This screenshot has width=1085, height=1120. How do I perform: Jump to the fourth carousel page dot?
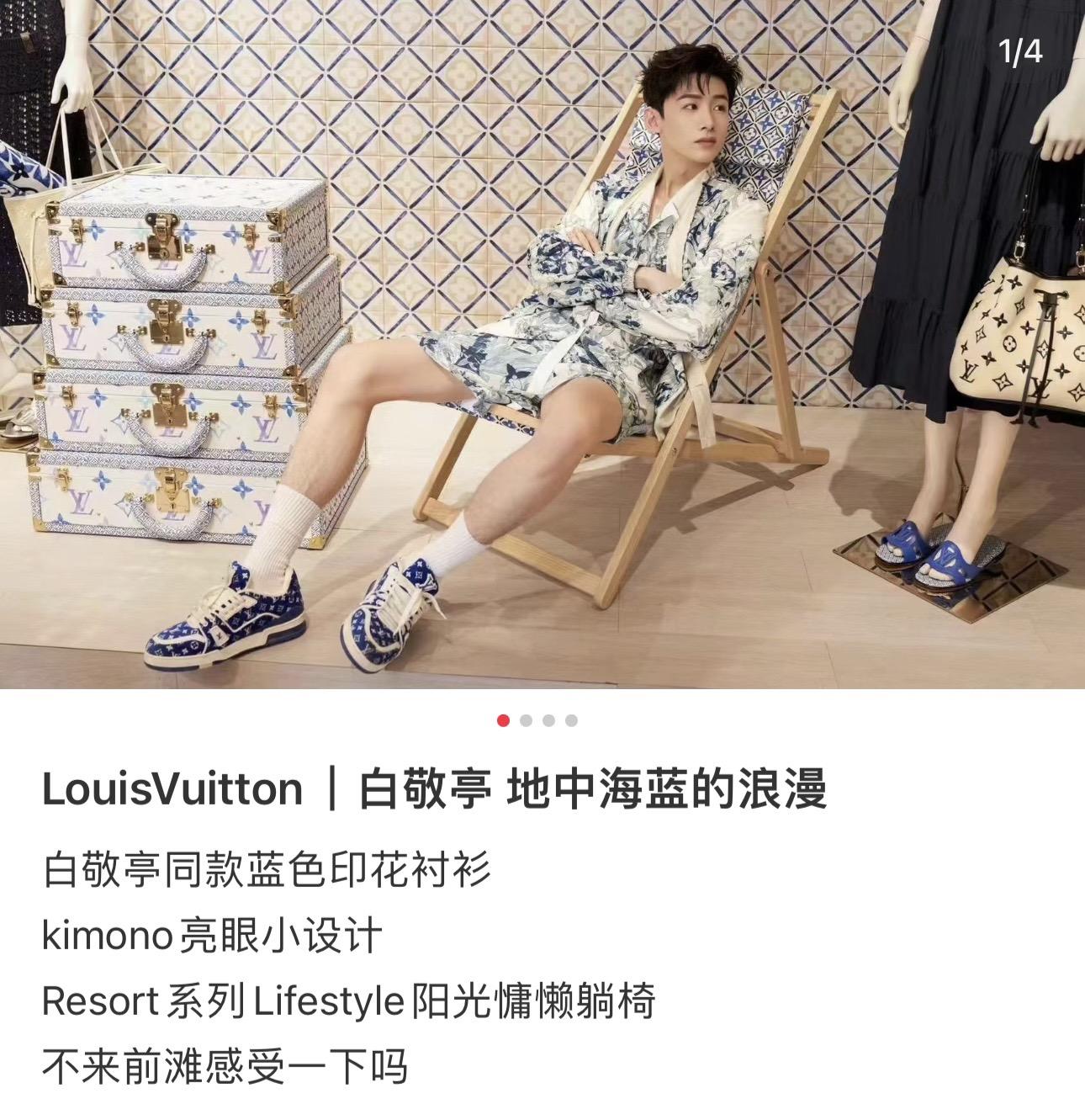(571, 720)
